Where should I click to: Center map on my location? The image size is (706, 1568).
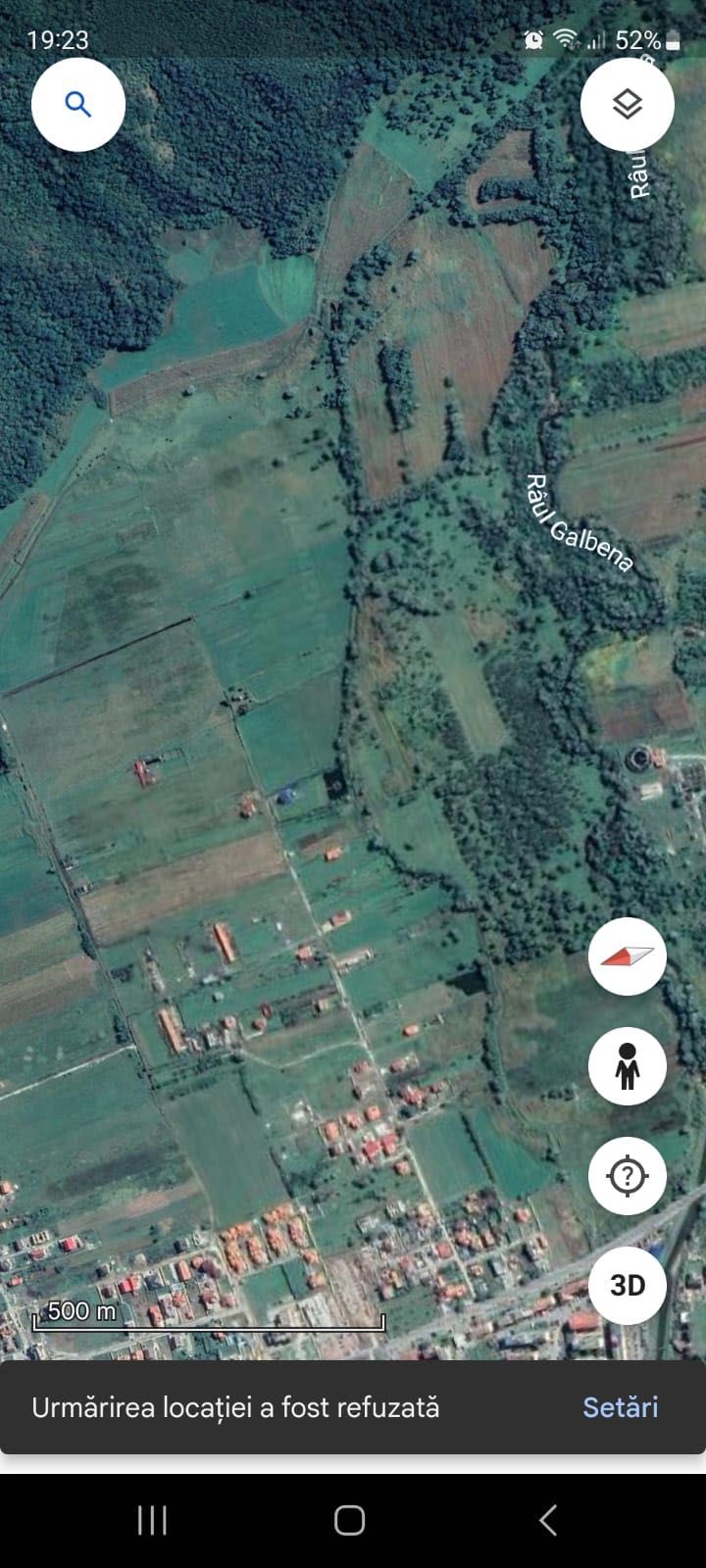pos(628,1175)
